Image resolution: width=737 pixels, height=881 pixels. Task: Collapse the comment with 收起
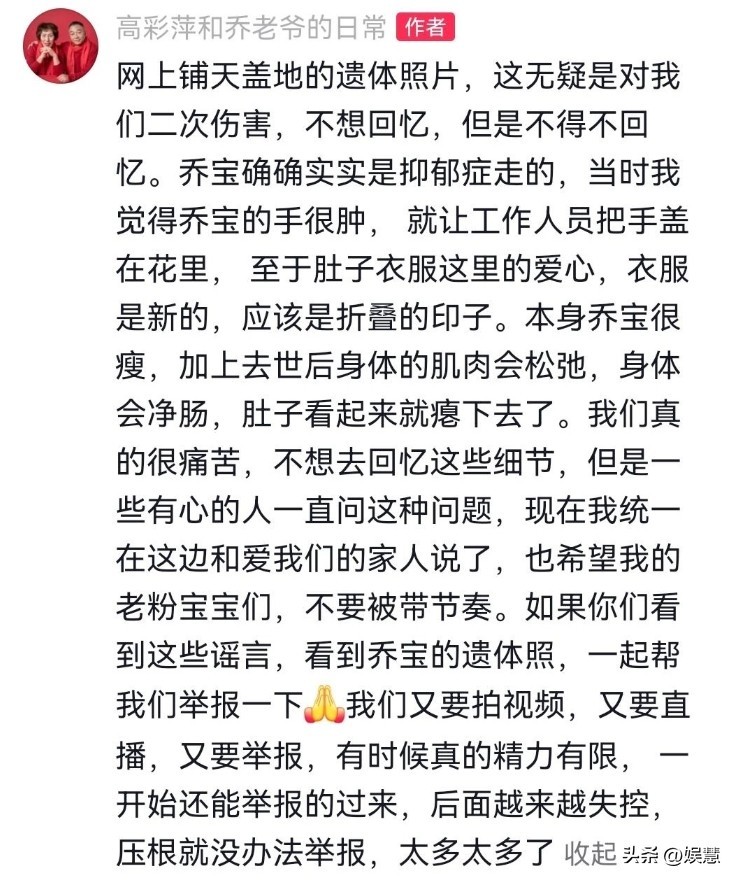click(589, 853)
